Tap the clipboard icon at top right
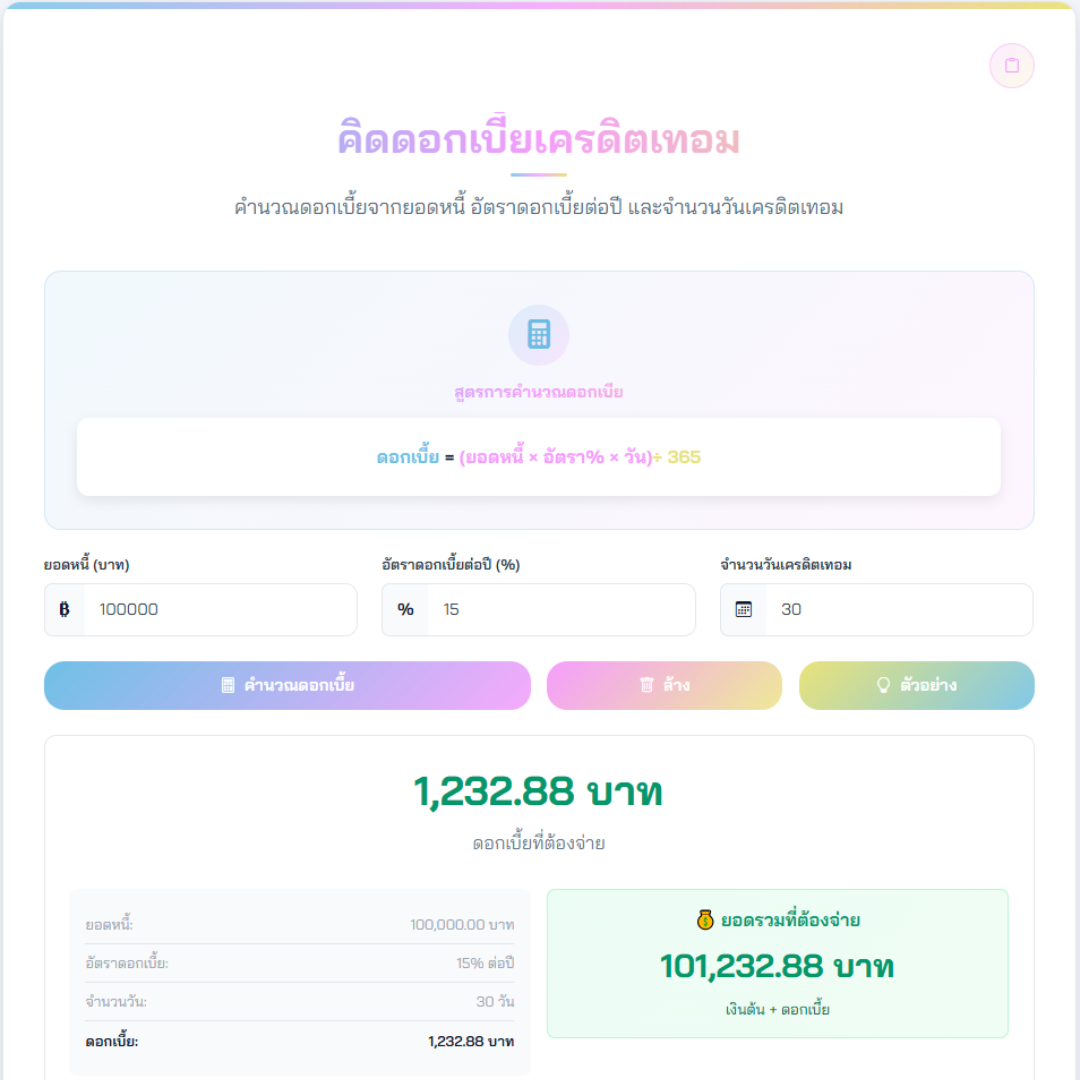The height and width of the screenshot is (1080, 1080). 1011,66
